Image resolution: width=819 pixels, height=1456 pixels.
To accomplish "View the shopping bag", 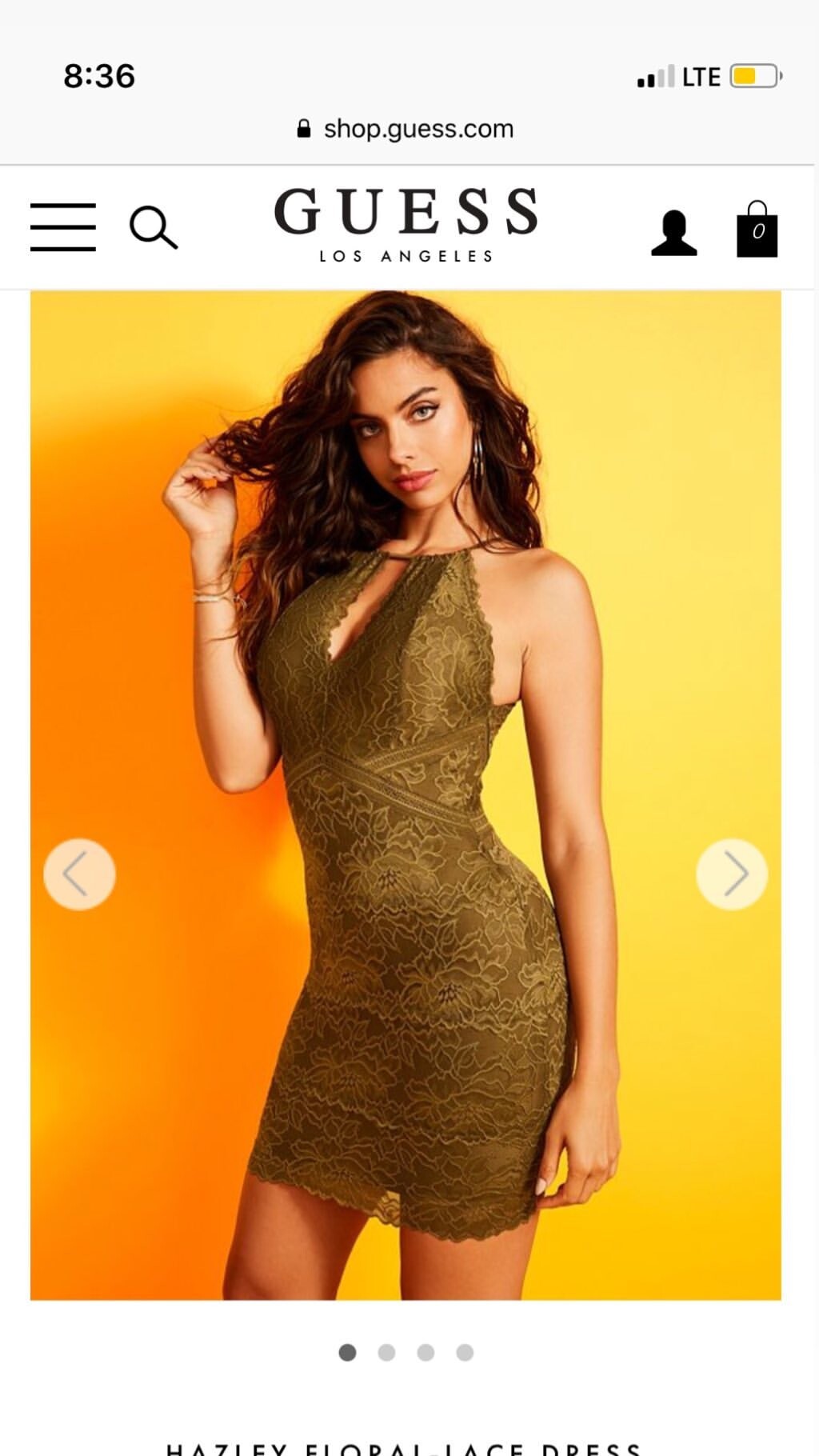I will [x=757, y=230].
